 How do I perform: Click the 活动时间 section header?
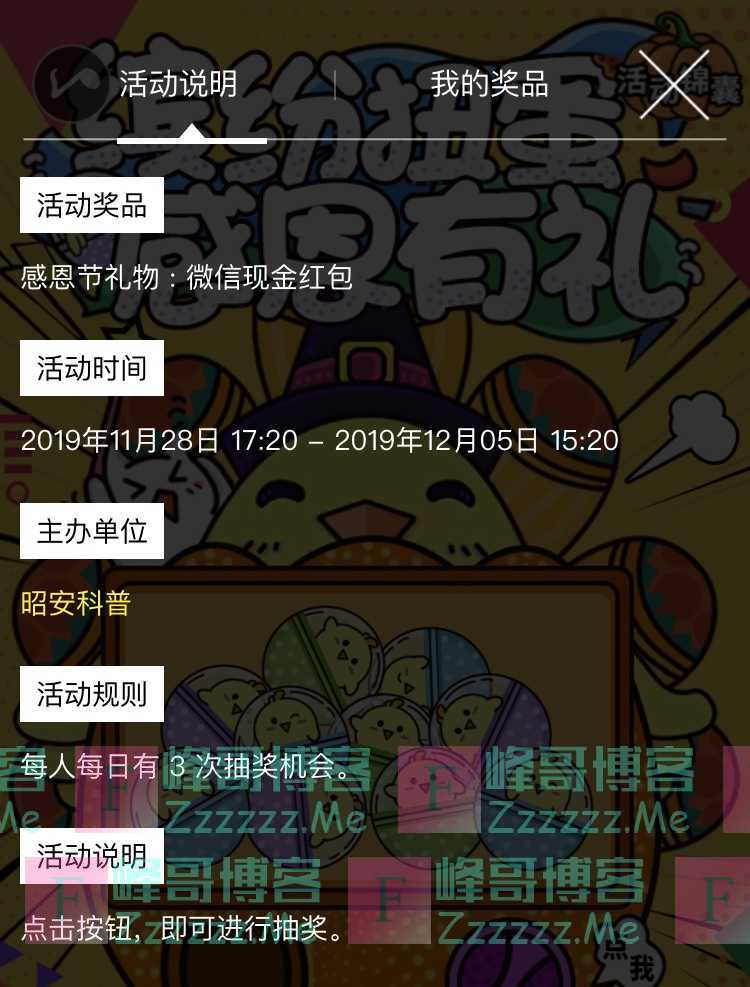click(x=92, y=368)
